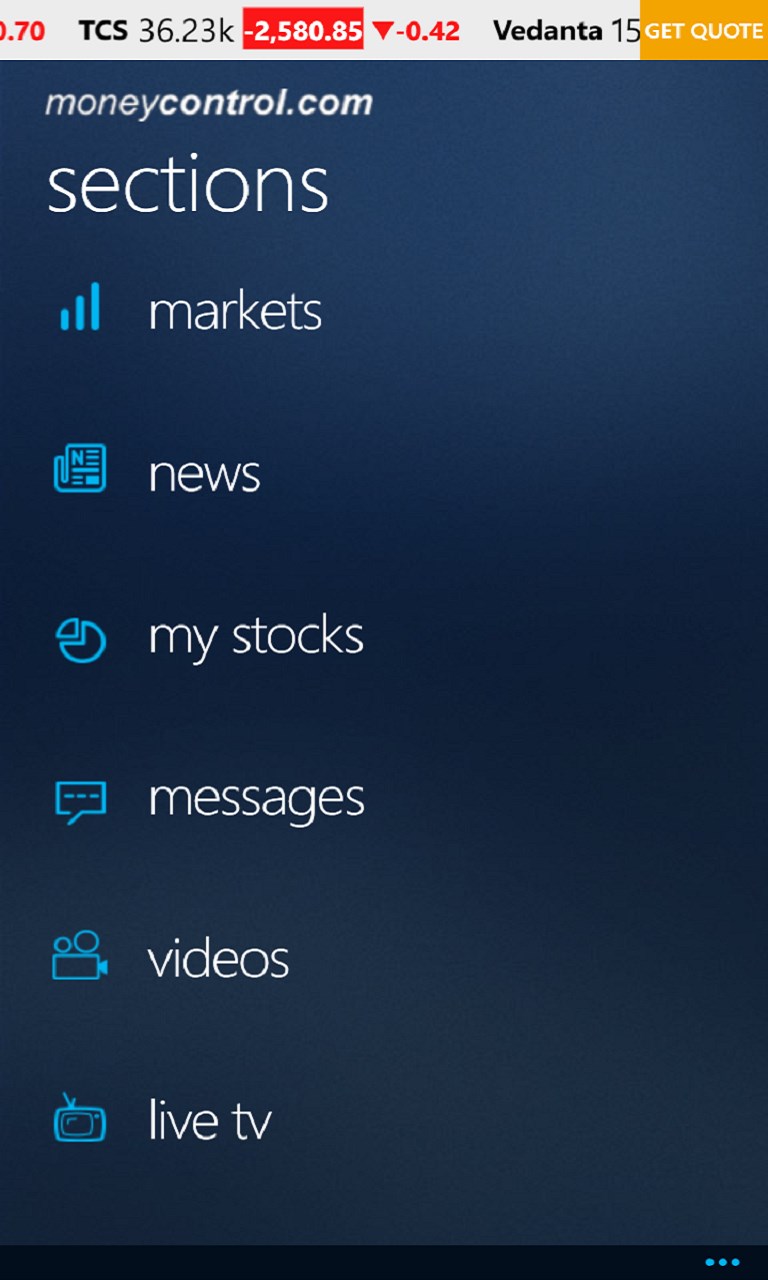Tap the GET QUOTE button
Screen dimensions: 768x1280
pyautogui.click(x=703, y=30)
